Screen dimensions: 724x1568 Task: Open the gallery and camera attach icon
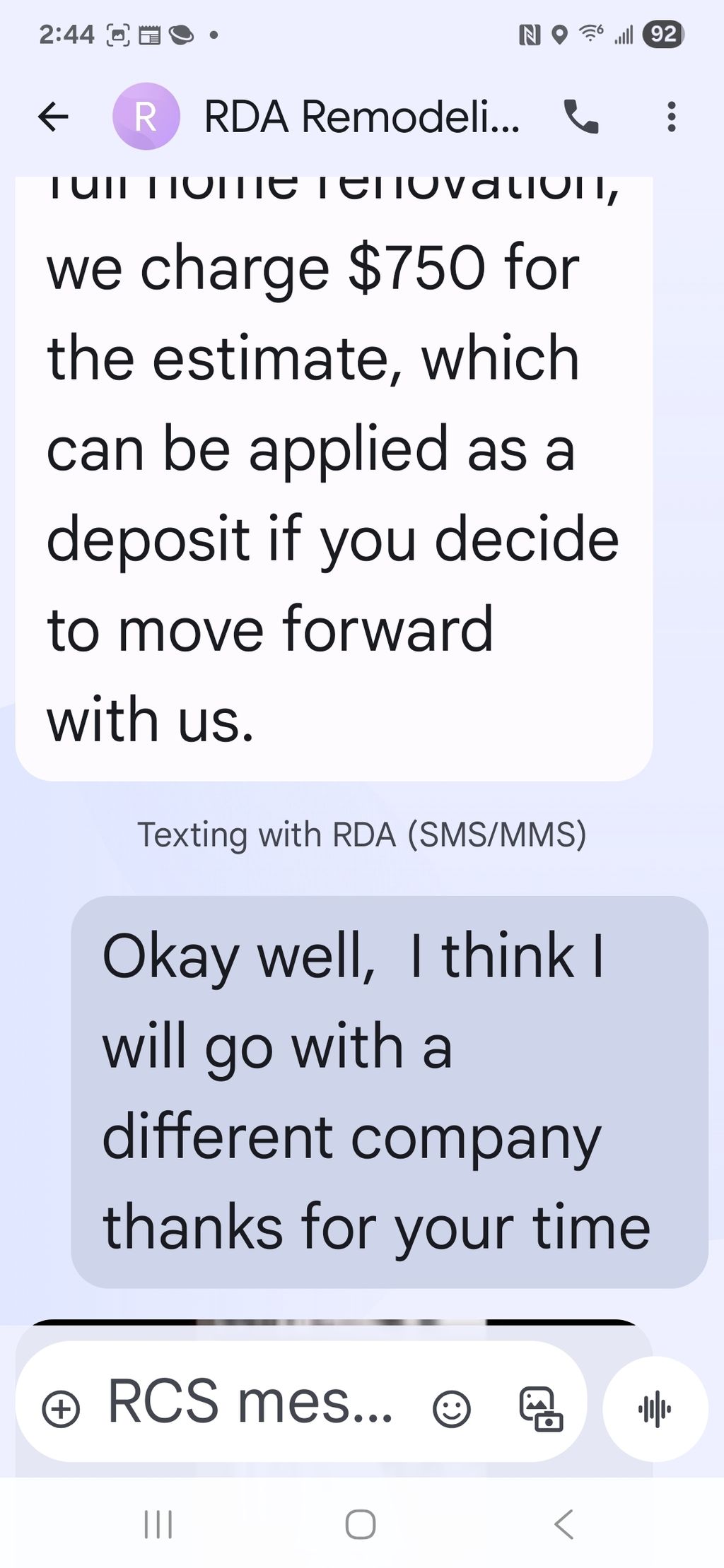pos(541,1409)
